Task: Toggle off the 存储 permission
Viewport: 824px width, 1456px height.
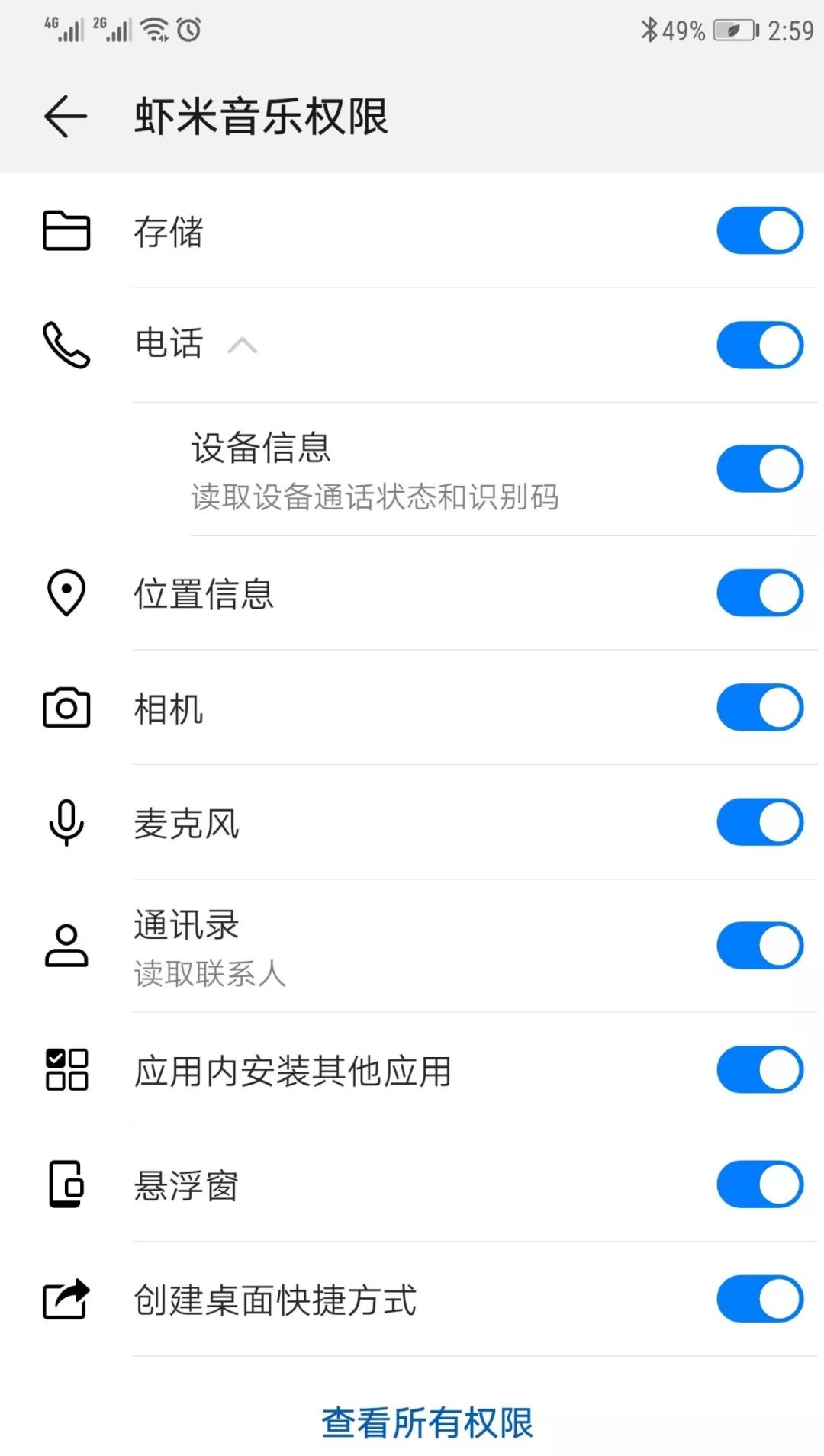Action: pyautogui.click(x=759, y=230)
